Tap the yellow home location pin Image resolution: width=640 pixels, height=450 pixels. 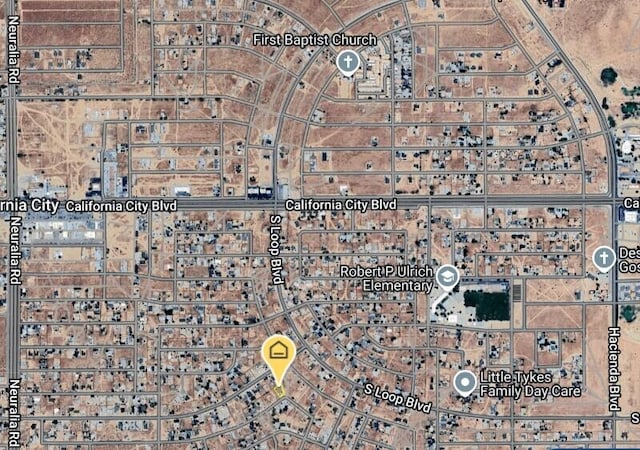coord(278,355)
